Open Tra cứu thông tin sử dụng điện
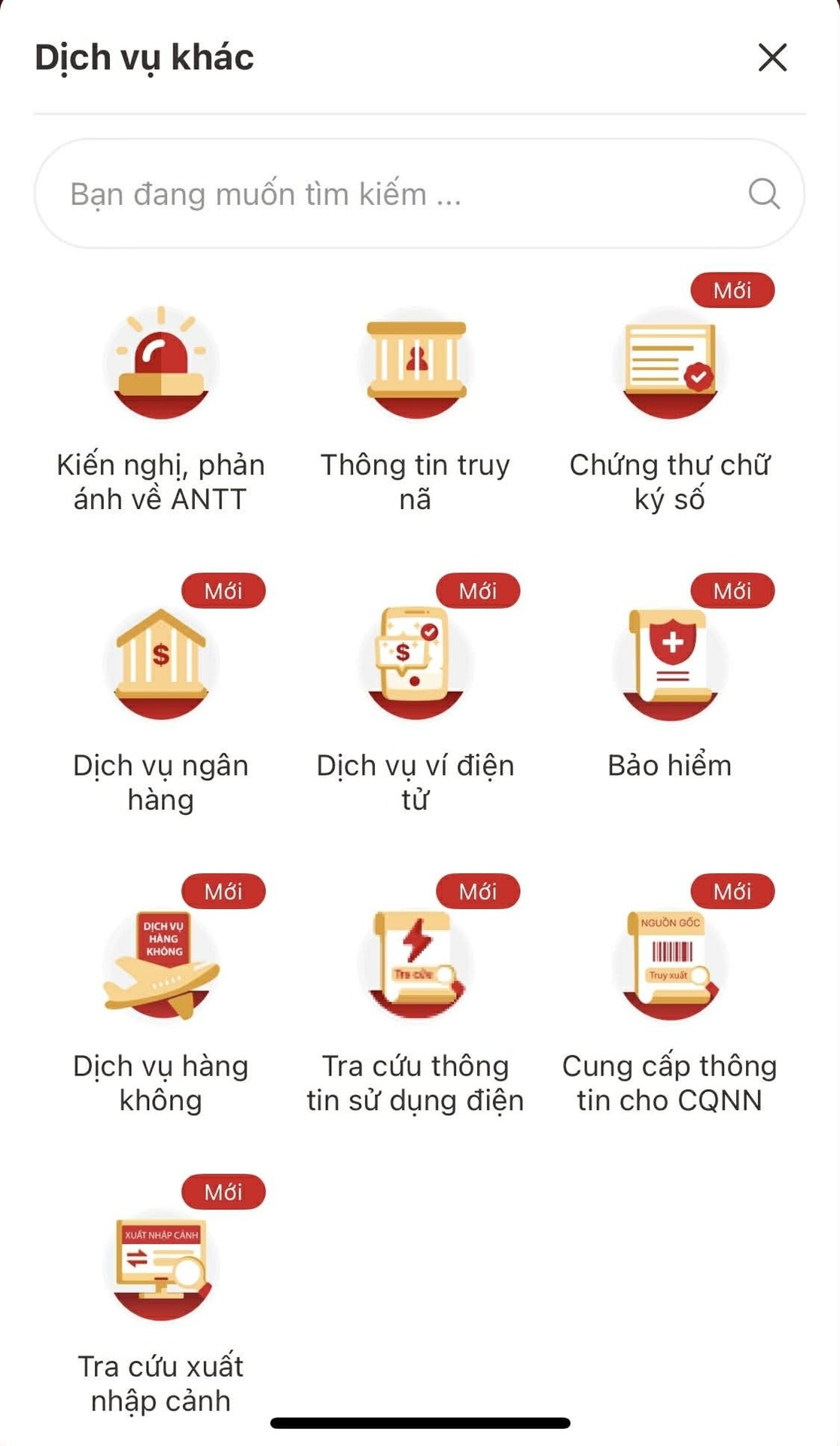 pos(415,966)
